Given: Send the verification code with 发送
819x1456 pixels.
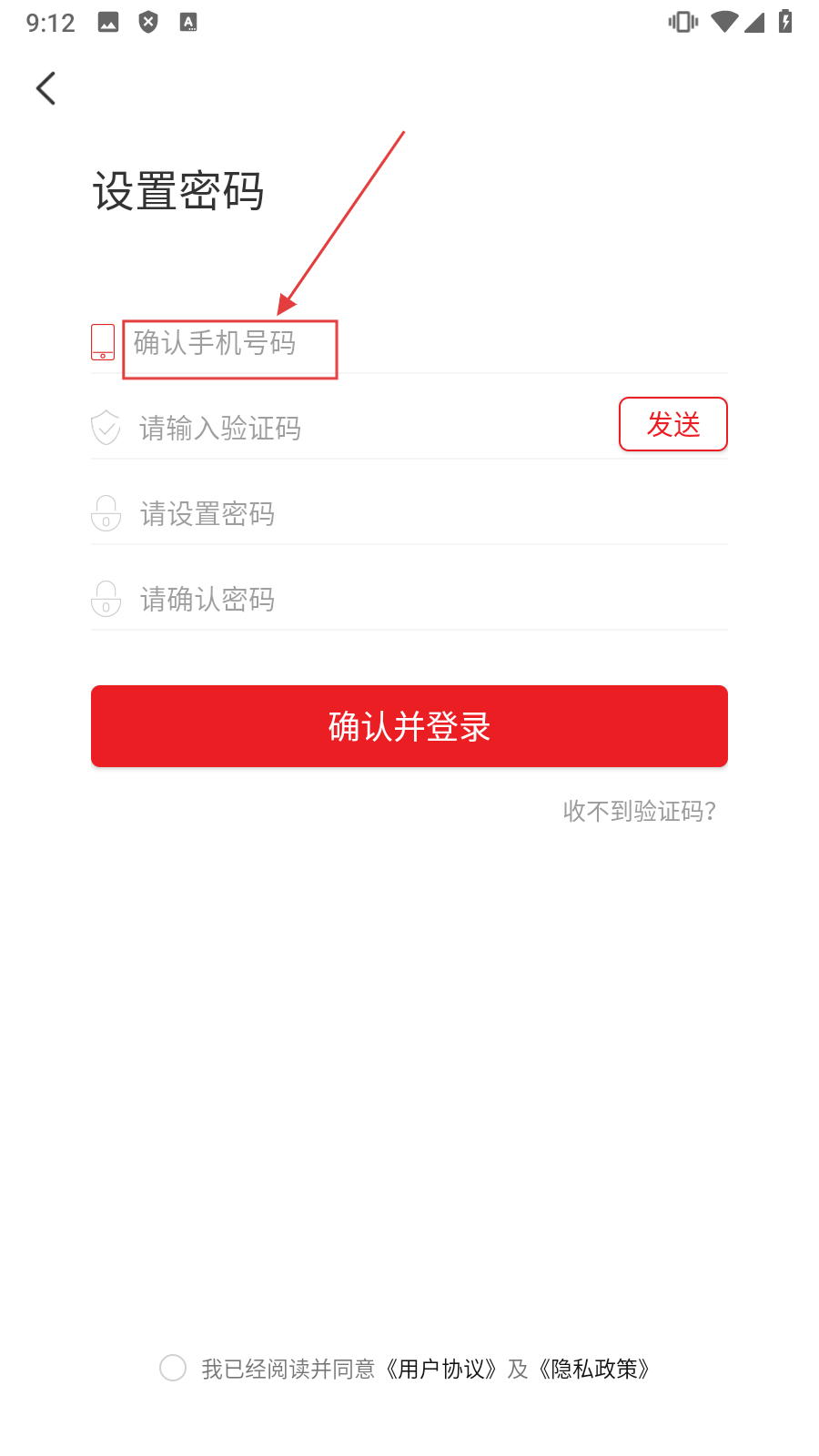Looking at the screenshot, I should (672, 424).
